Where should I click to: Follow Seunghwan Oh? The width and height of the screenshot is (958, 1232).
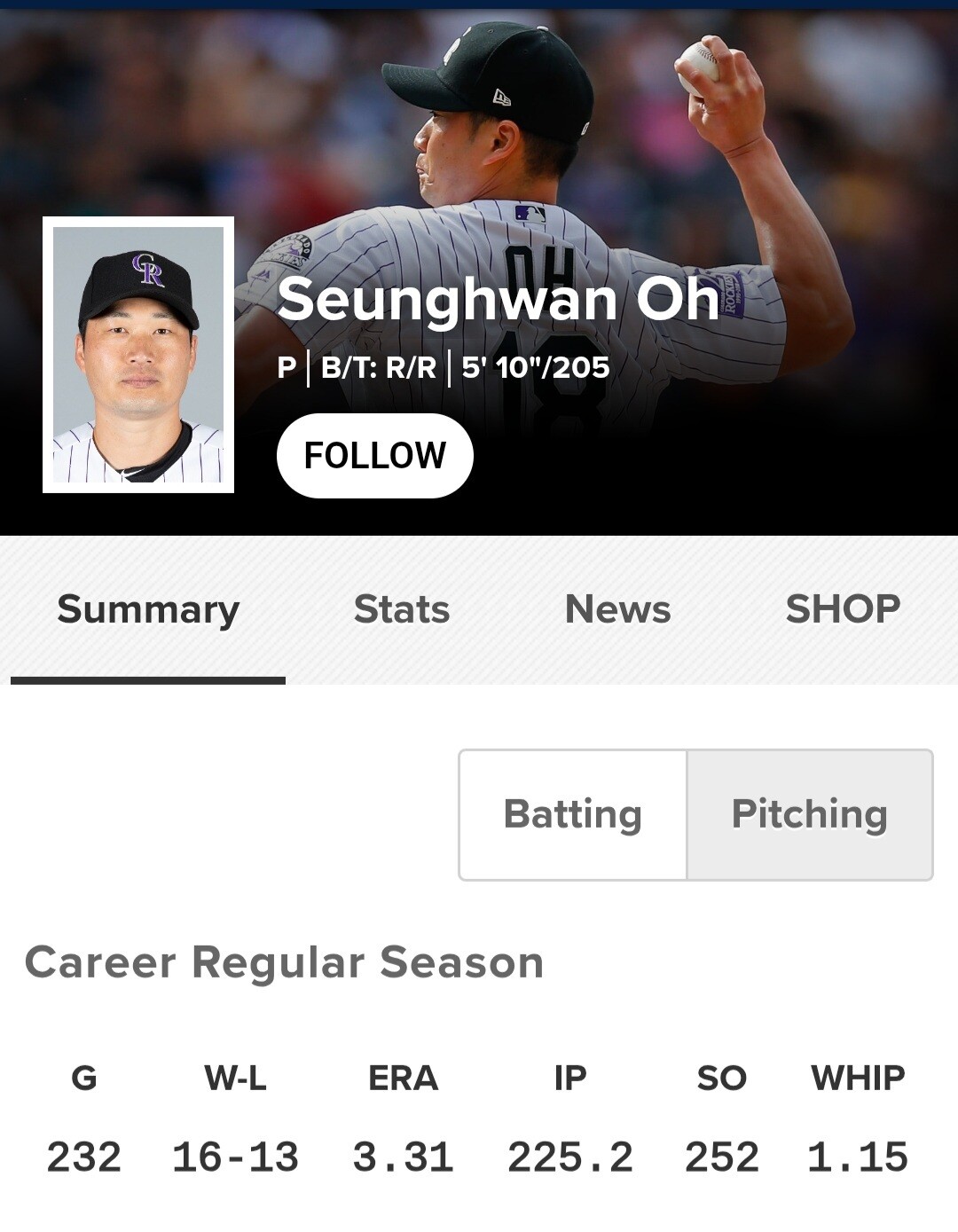[374, 455]
